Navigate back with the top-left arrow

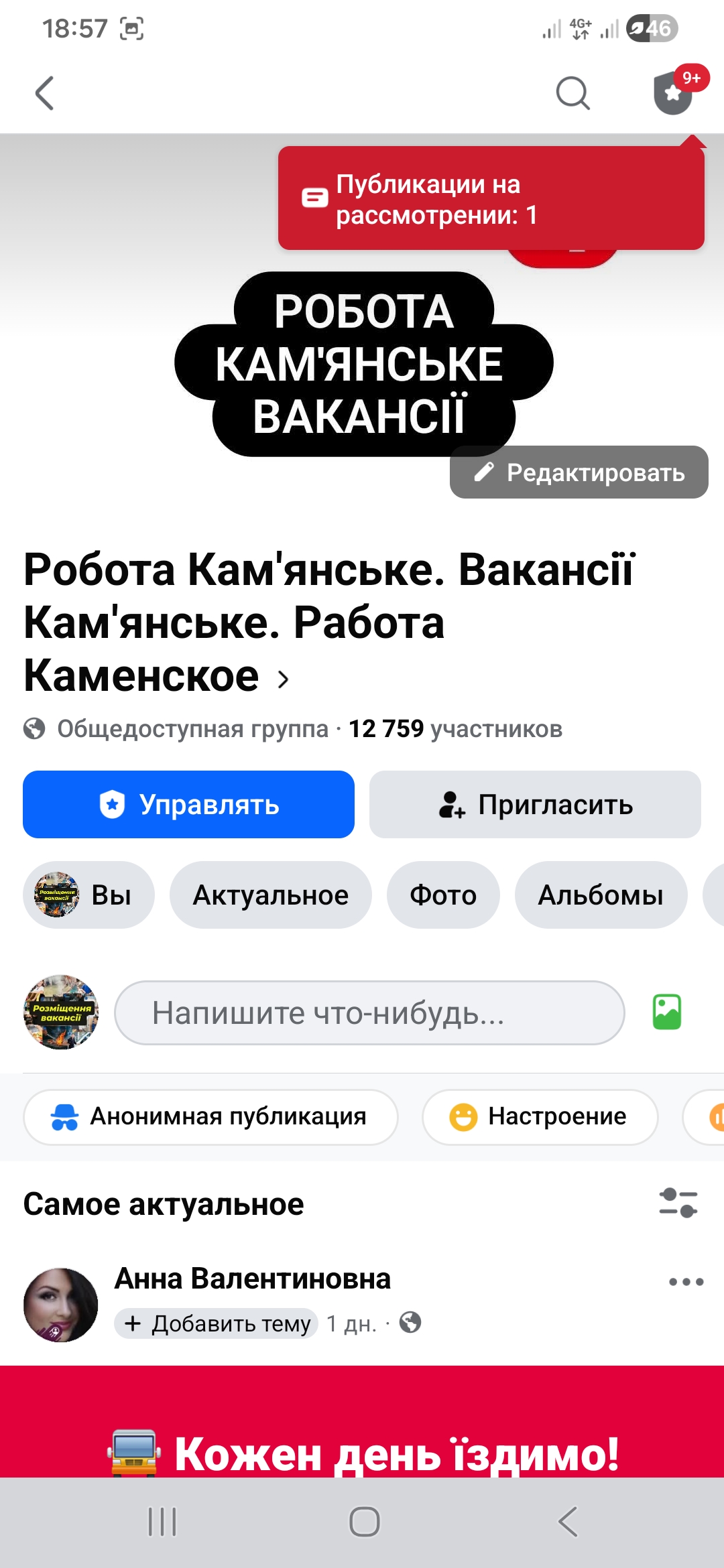pos(44,93)
